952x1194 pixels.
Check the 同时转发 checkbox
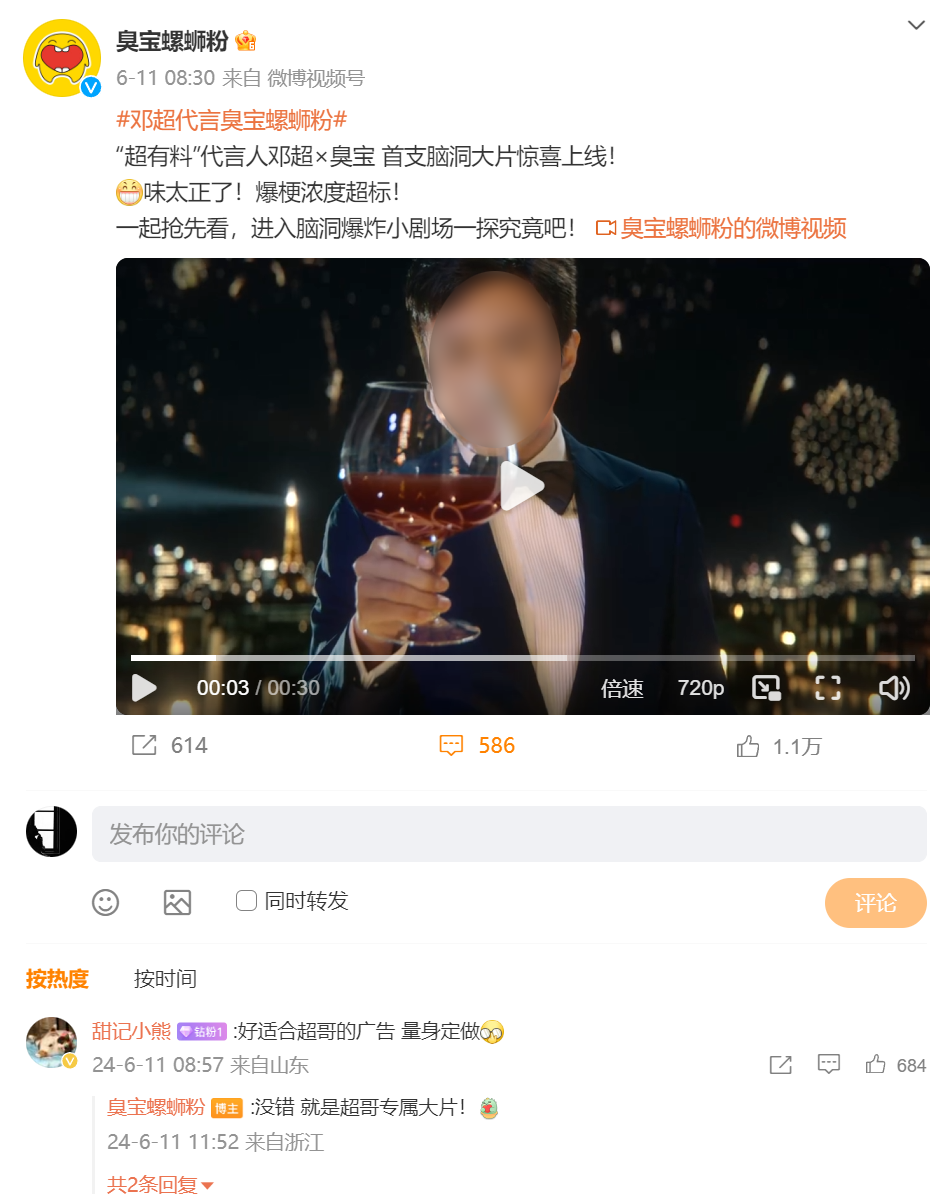pos(246,901)
